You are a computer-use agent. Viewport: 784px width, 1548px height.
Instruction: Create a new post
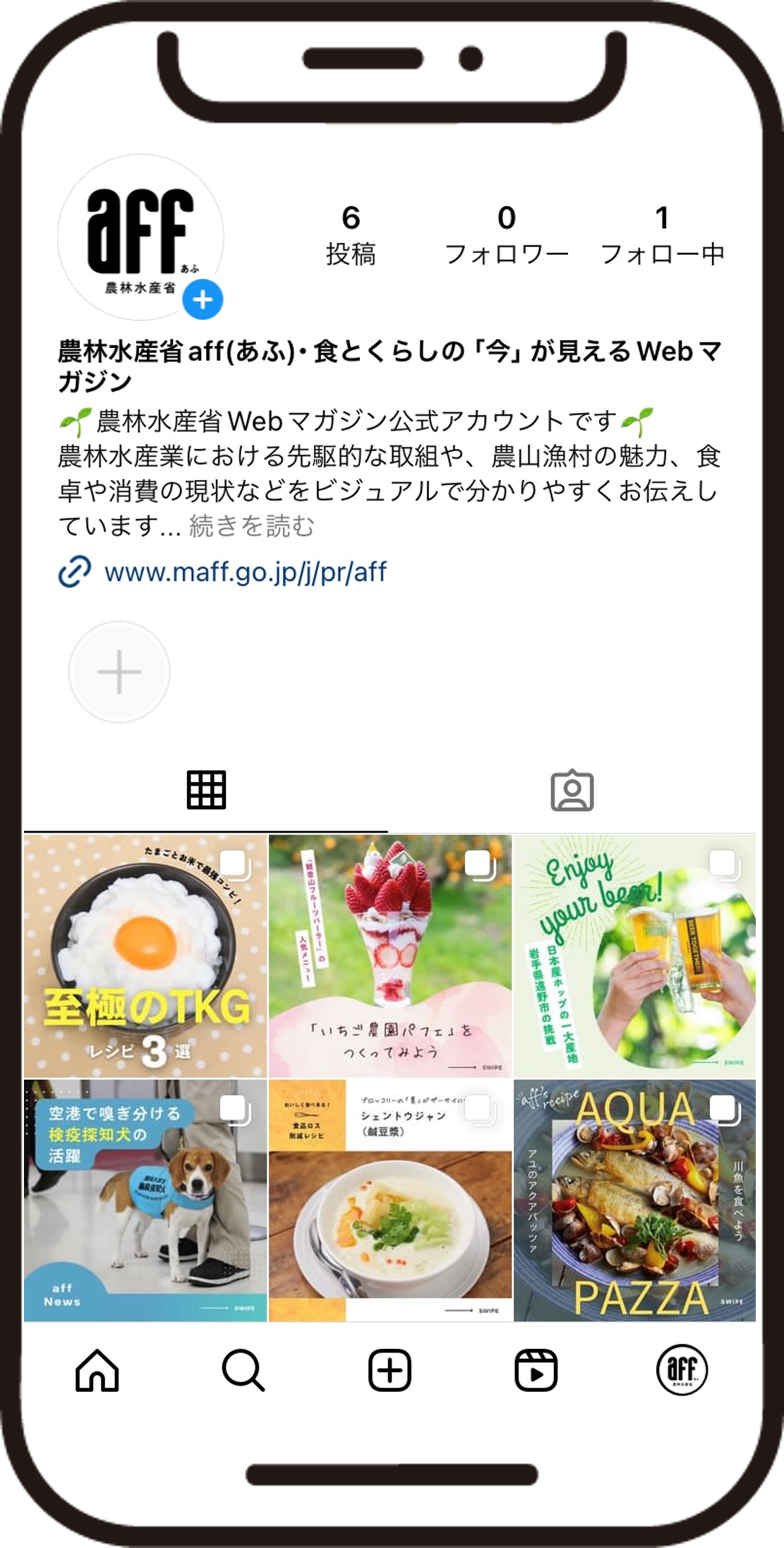(390, 1370)
